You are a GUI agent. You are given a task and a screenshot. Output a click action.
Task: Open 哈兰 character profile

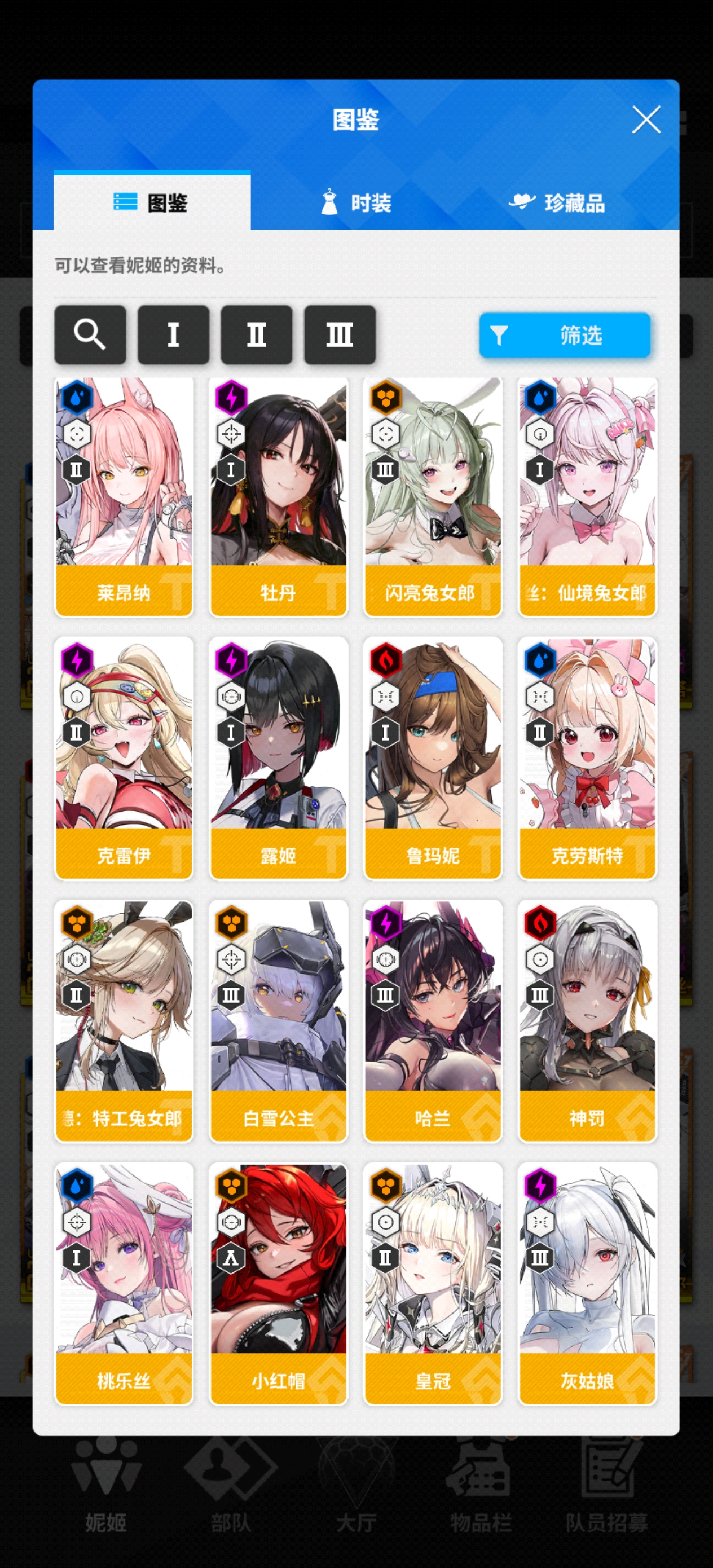pos(433,1021)
